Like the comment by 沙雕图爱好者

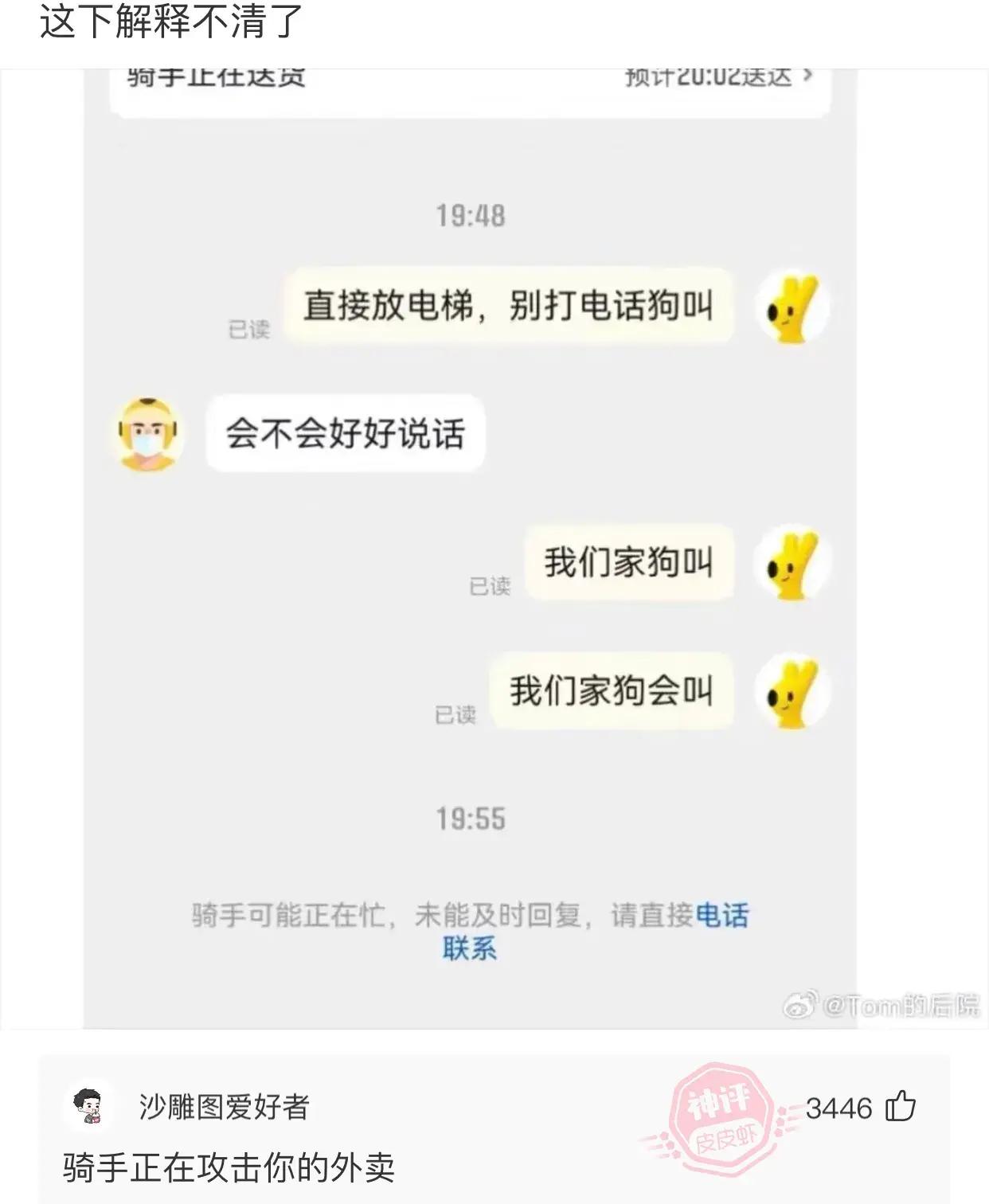tap(901, 1106)
